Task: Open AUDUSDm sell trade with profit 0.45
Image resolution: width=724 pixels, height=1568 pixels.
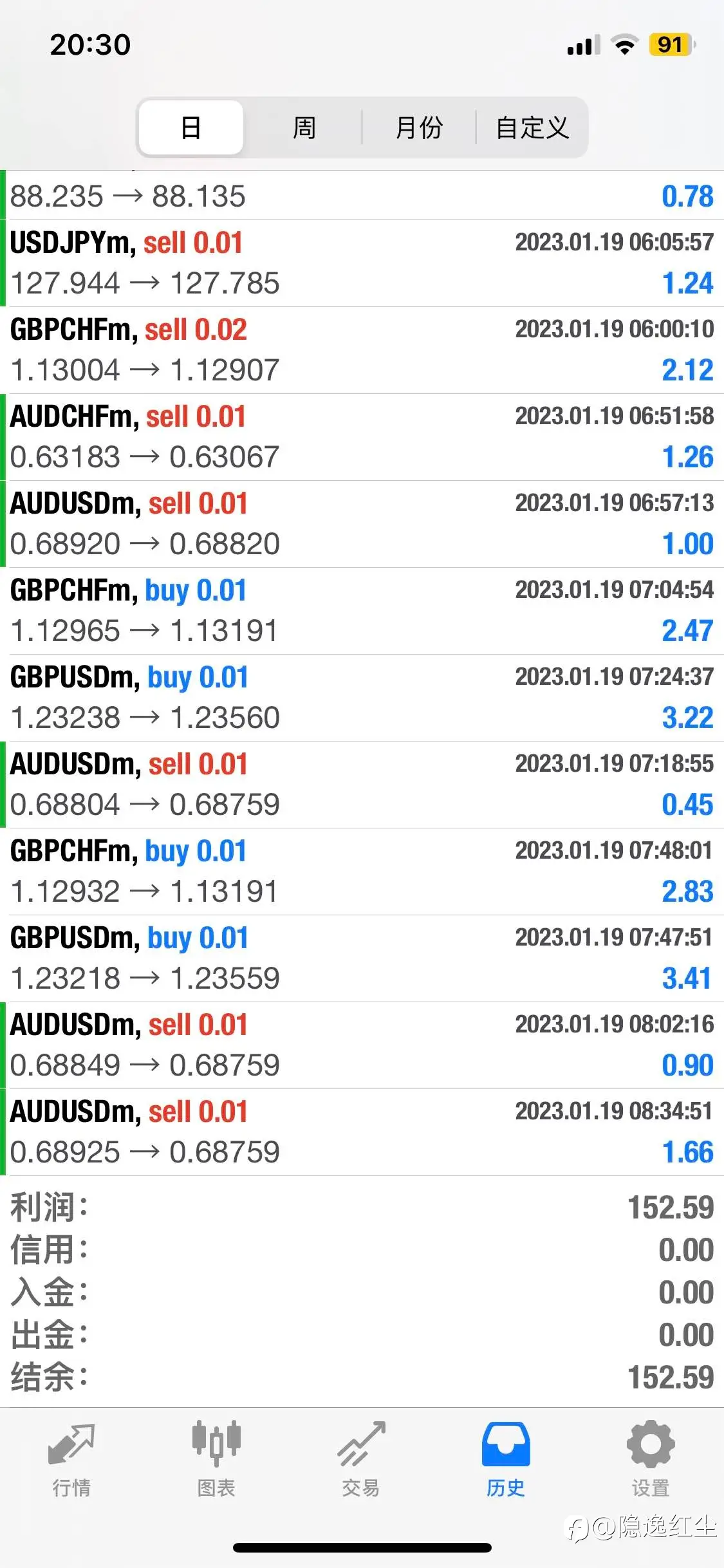Action: click(x=362, y=785)
